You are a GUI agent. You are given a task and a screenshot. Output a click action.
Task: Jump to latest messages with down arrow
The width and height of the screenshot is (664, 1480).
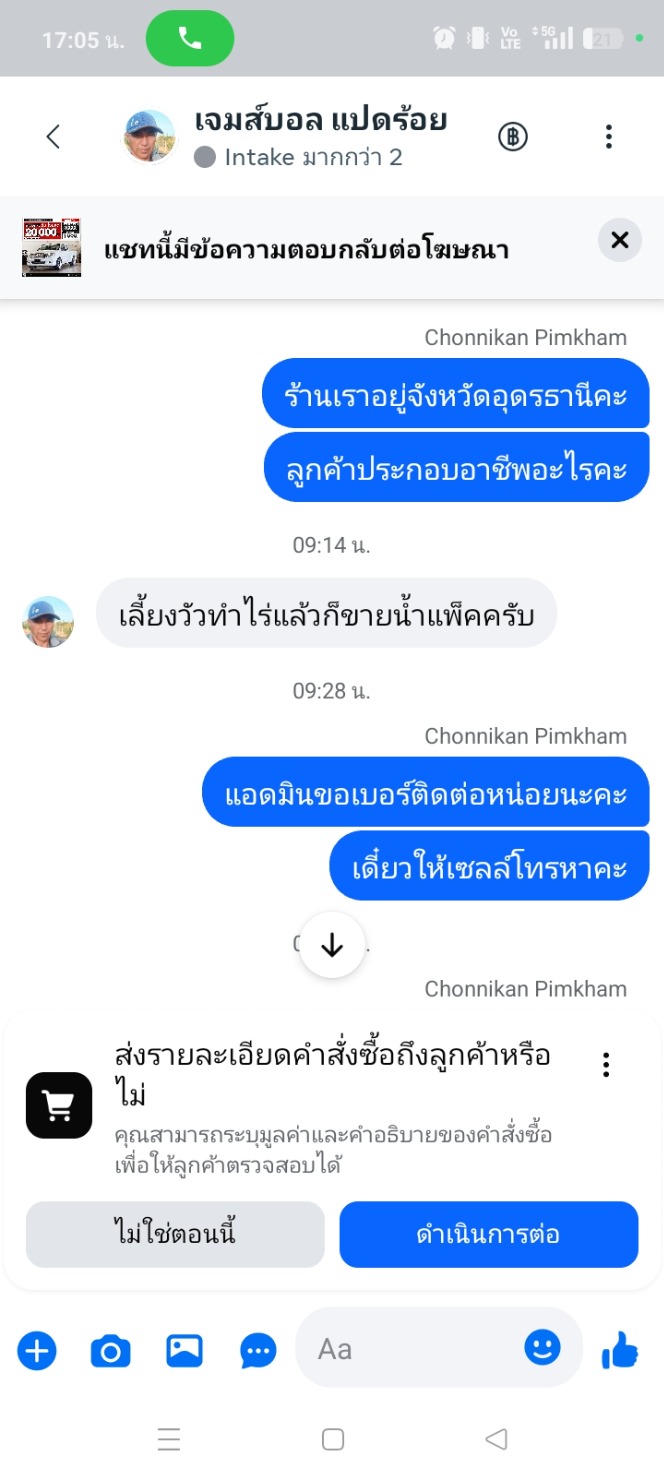tap(332, 946)
